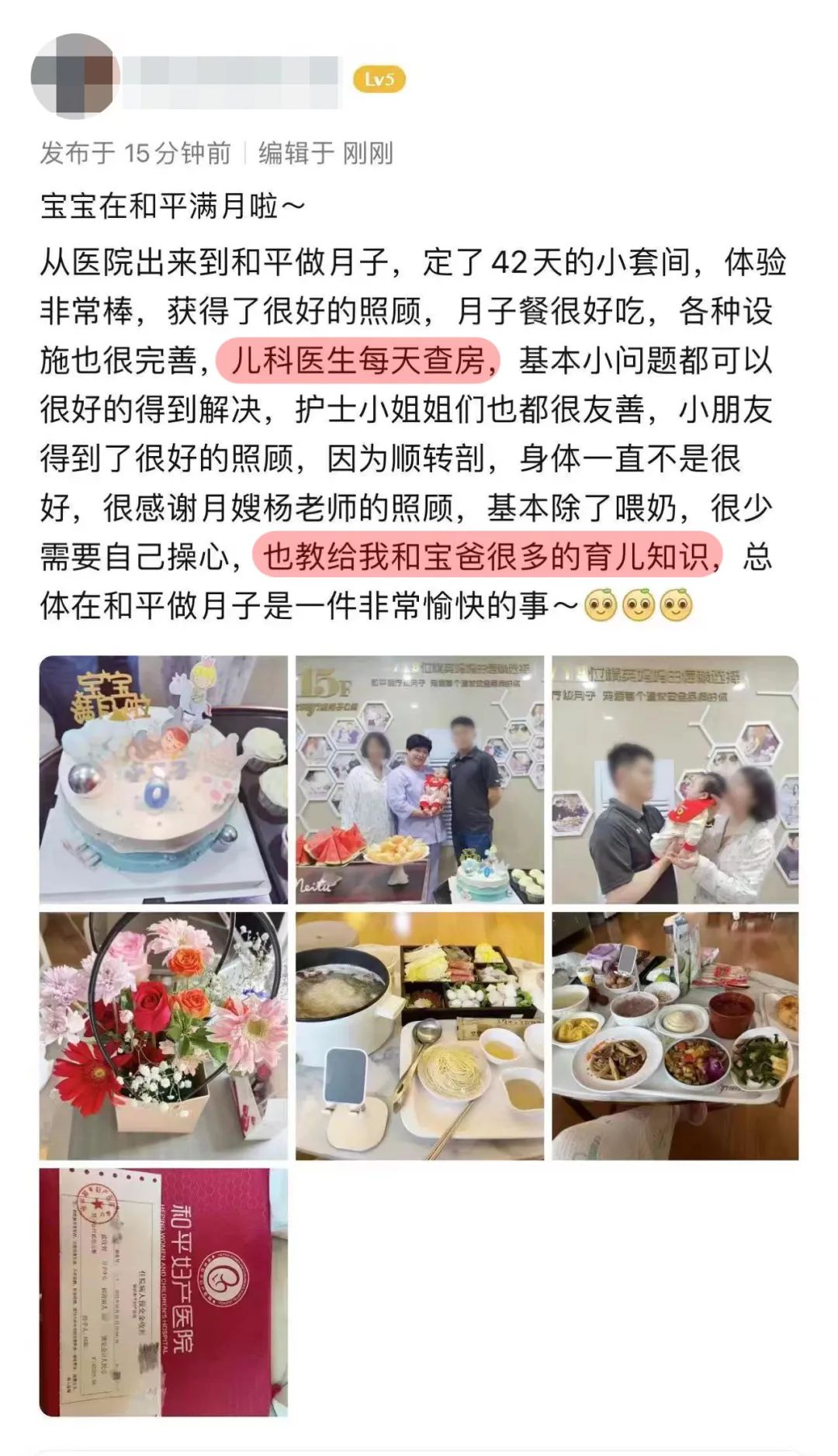Image resolution: width=838 pixels, height=1456 pixels.
Task: Open the photo of the baby being held and kissed
Action: (675, 780)
